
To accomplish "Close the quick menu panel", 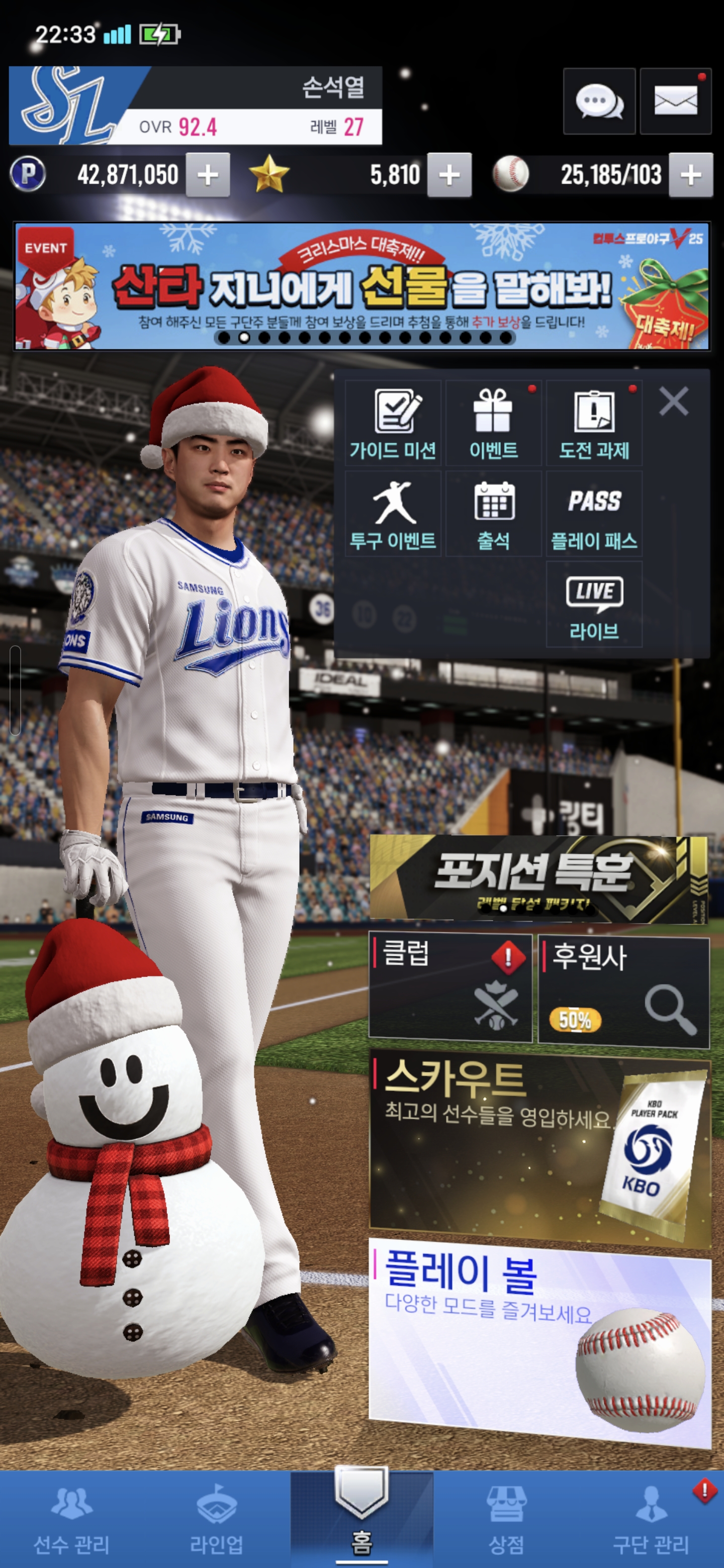I will pyautogui.click(x=673, y=402).
